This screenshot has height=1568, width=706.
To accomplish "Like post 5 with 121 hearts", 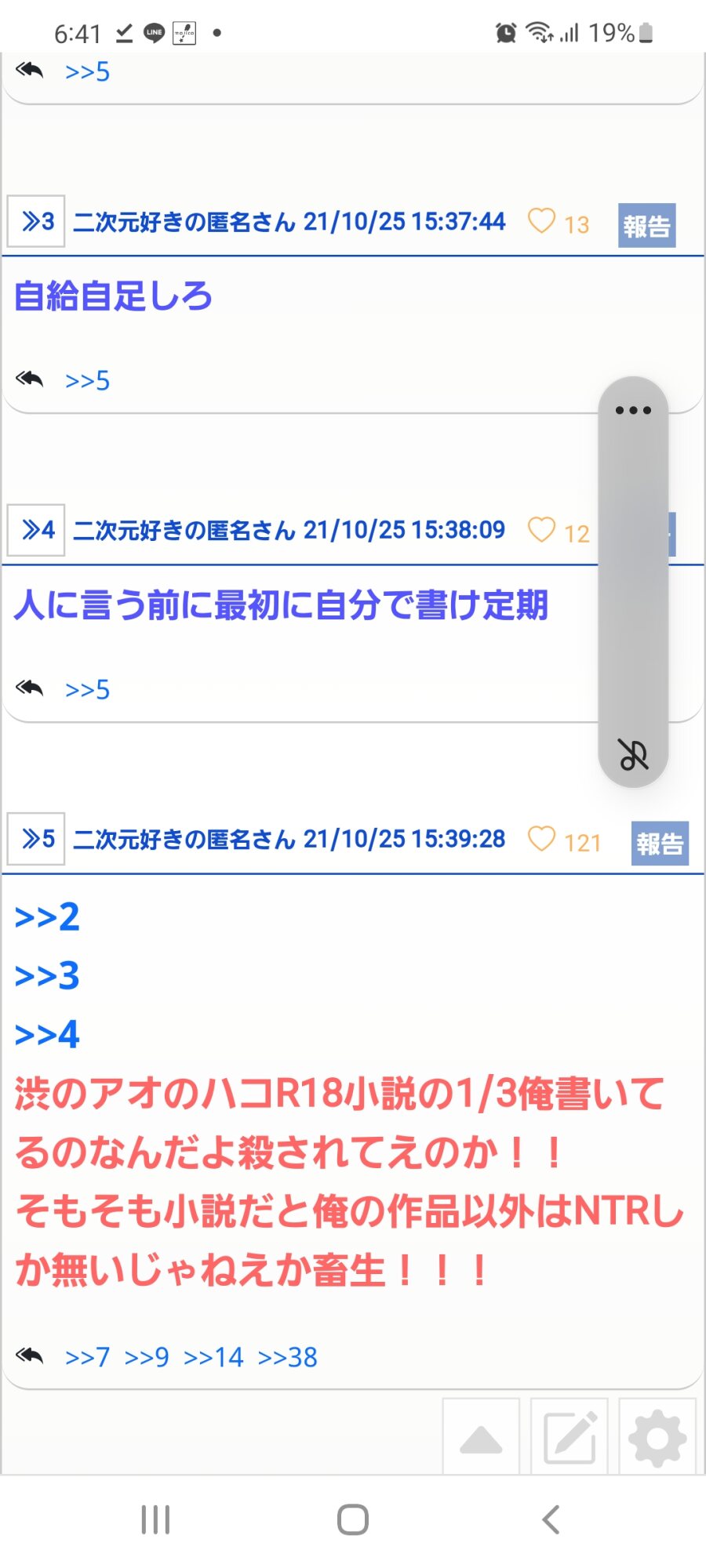I will click(541, 839).
